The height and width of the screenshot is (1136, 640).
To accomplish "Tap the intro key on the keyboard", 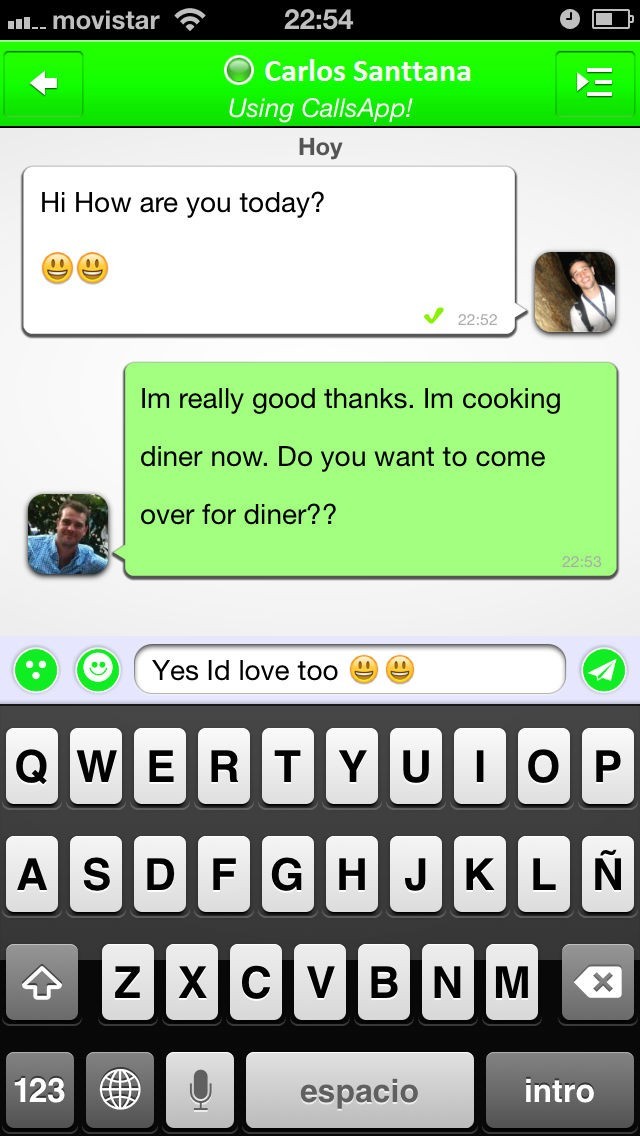I will (559, 1090).
